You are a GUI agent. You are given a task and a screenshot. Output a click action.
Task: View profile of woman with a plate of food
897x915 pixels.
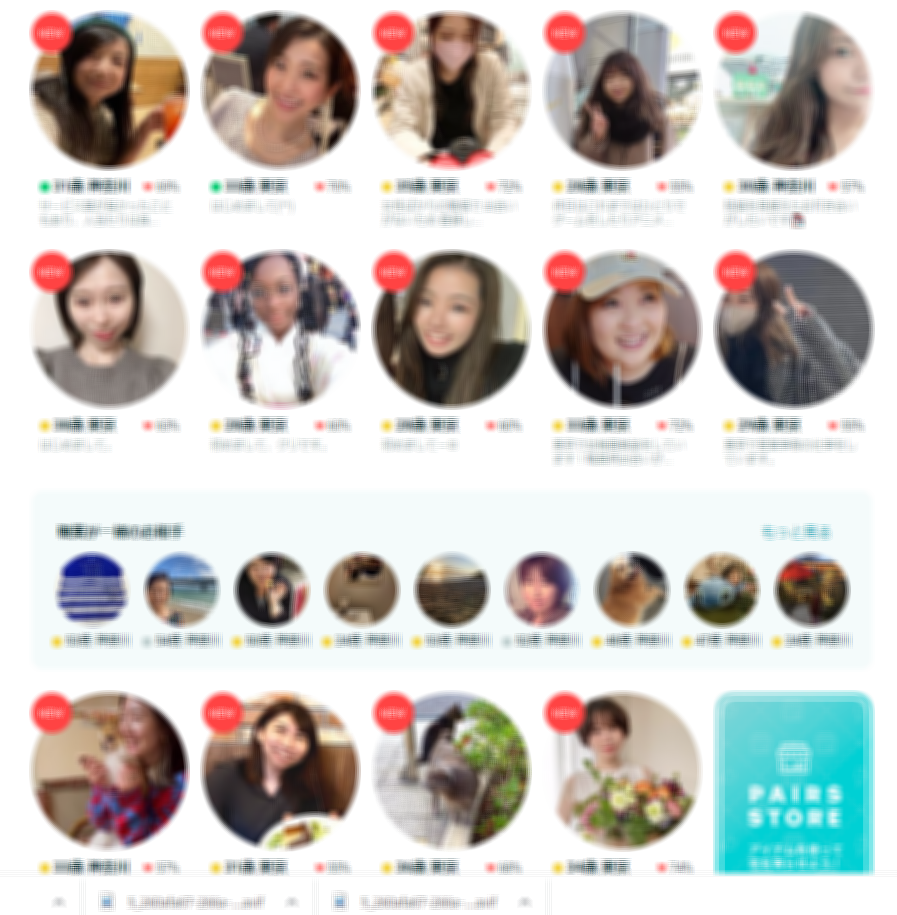(280, 770)
